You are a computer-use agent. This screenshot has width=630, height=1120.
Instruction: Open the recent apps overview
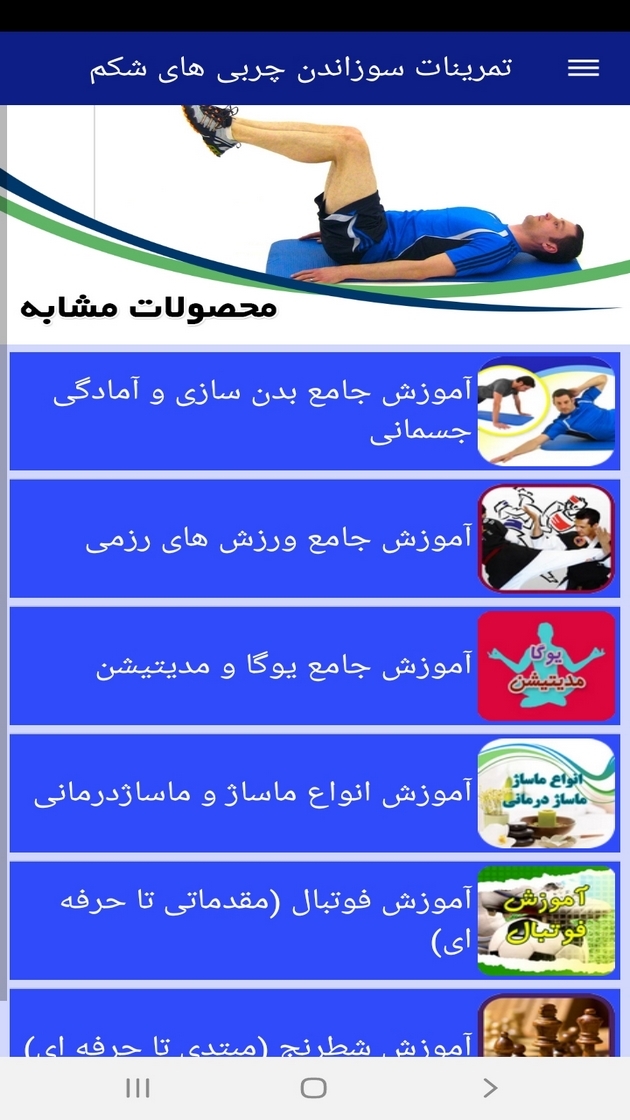tap(138, 1088)
